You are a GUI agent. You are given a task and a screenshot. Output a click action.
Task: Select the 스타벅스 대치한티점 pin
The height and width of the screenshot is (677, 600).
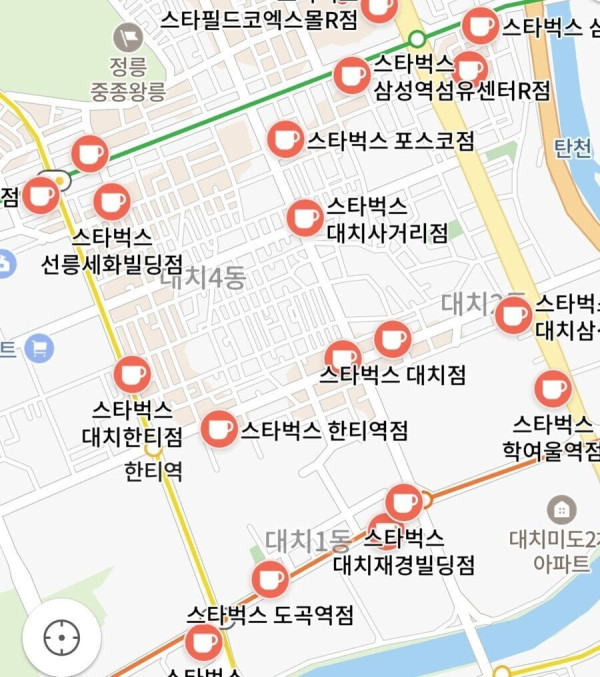tap(132, 375)
